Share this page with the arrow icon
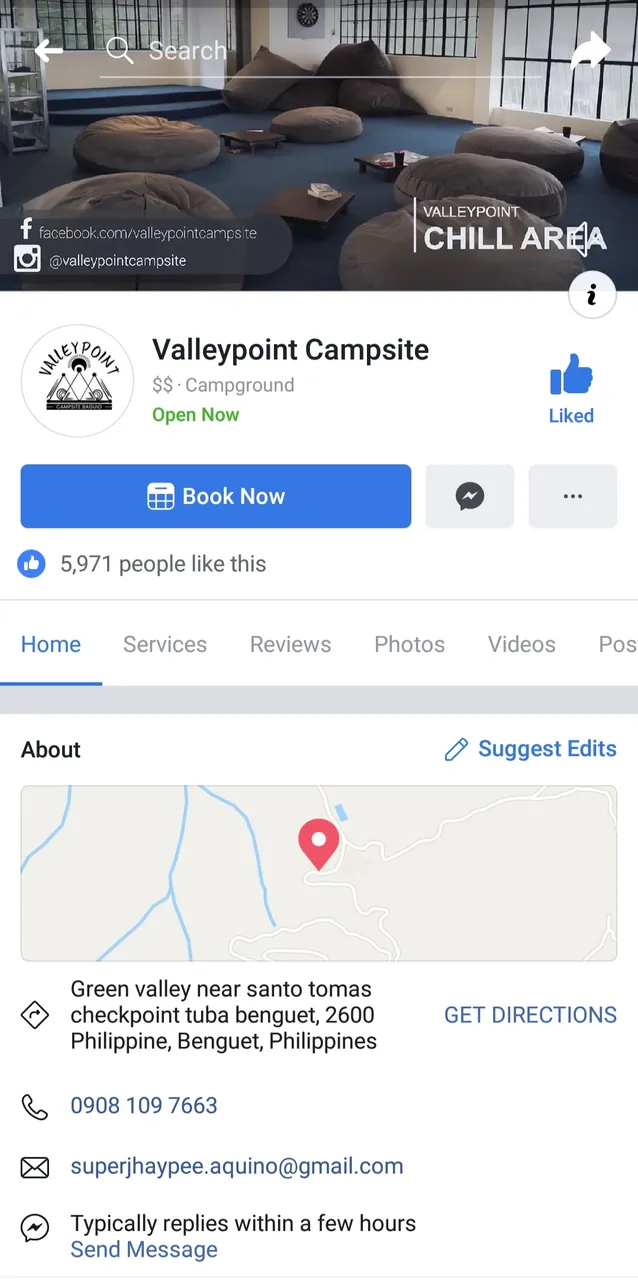The width and height of the screenshot is (638, 1280). click(x=590, y=51)
